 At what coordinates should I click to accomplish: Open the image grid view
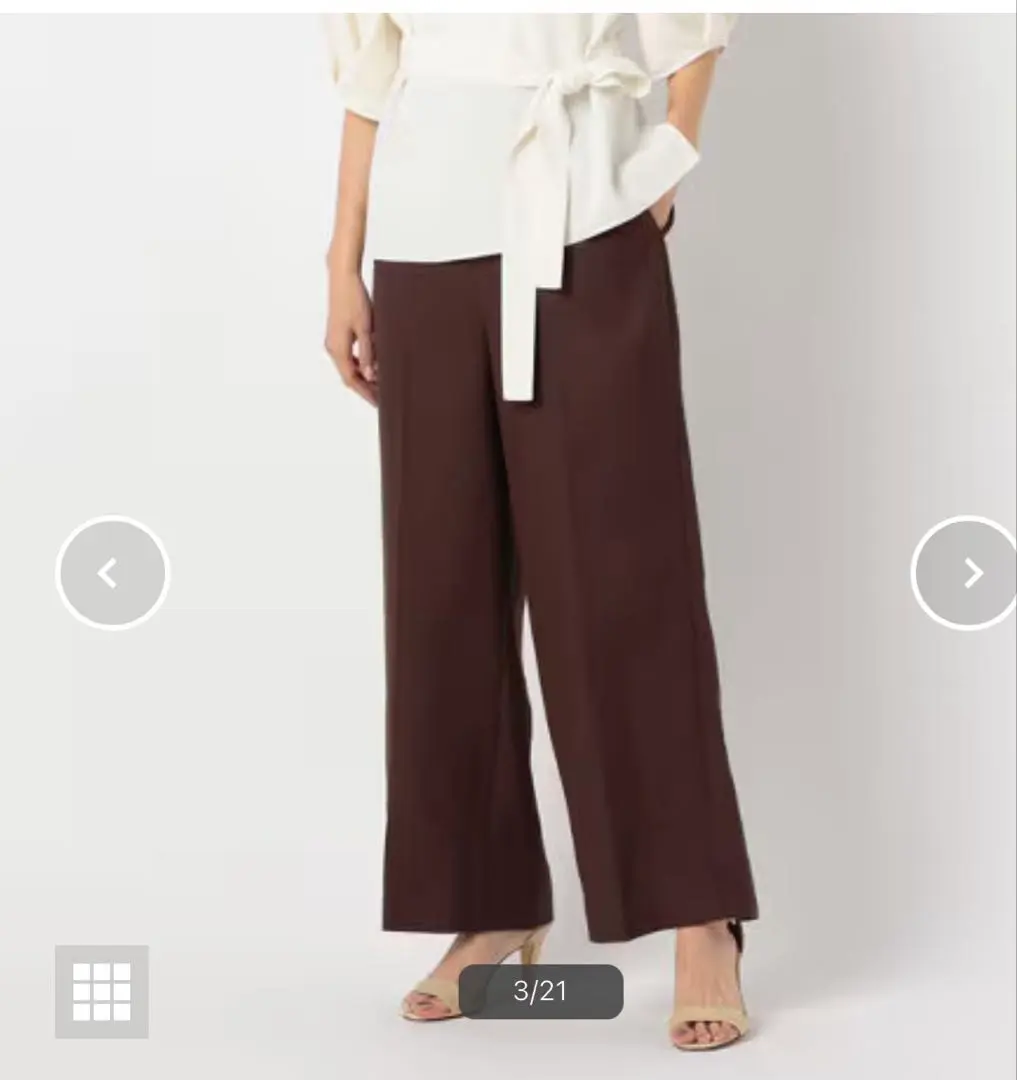pyautogui.click(x=102, y=991)
